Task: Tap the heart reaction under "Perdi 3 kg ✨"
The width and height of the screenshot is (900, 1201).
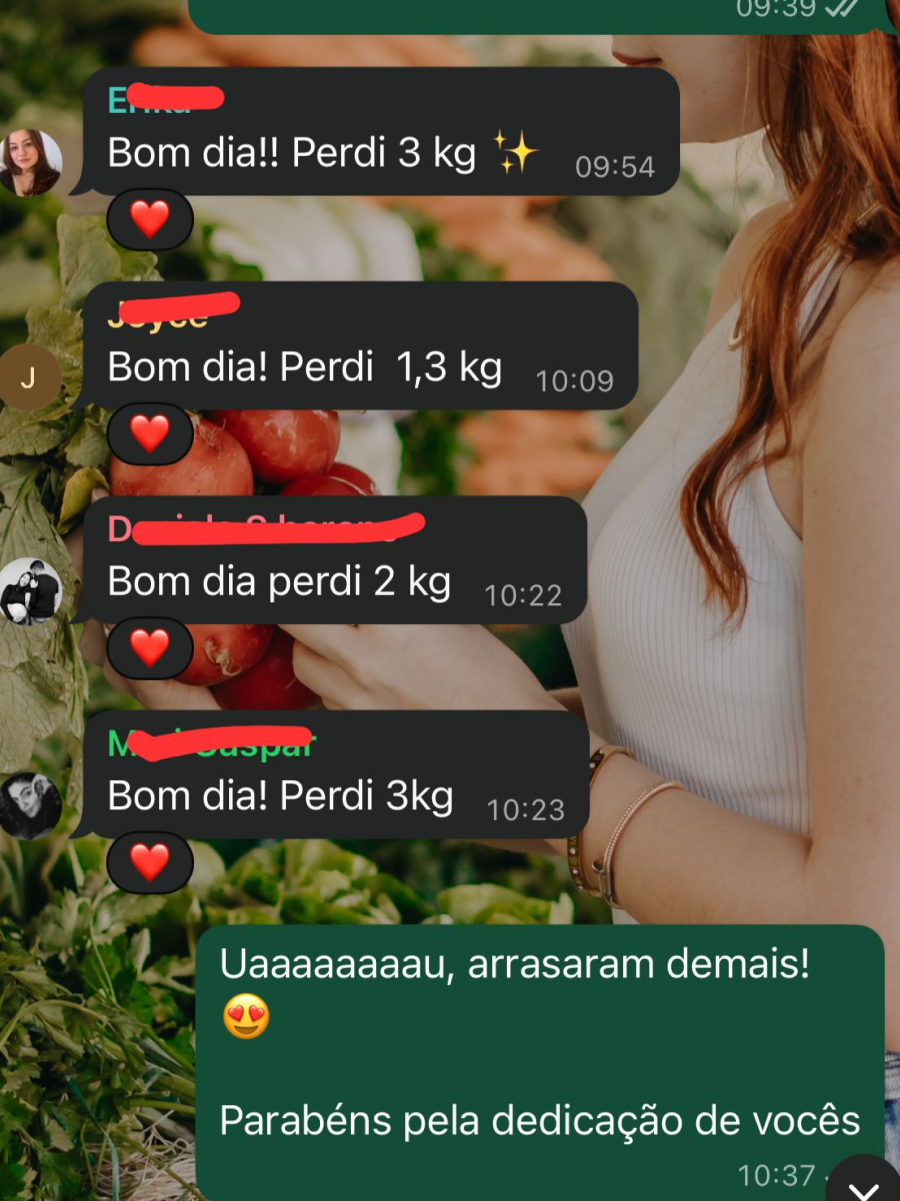Action: (x=150, y=219)
